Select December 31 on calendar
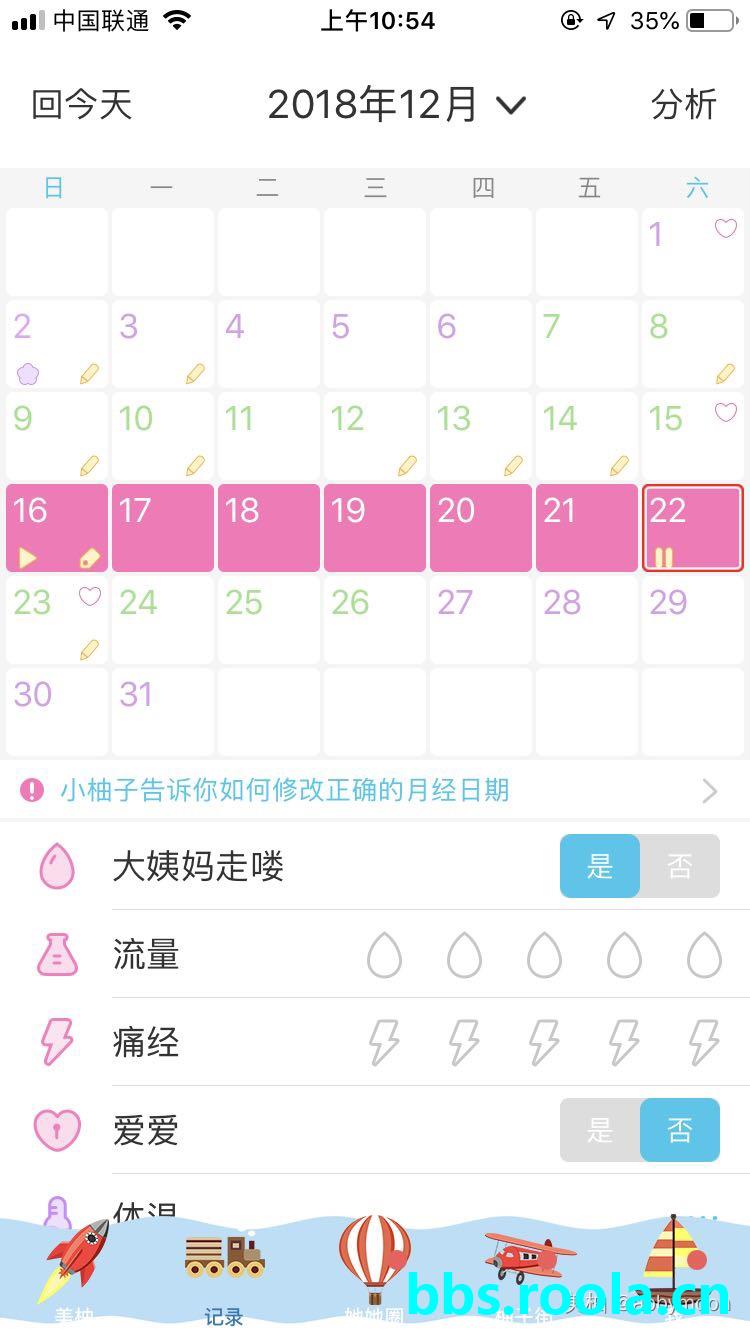750x1334 pixels. 162,712
